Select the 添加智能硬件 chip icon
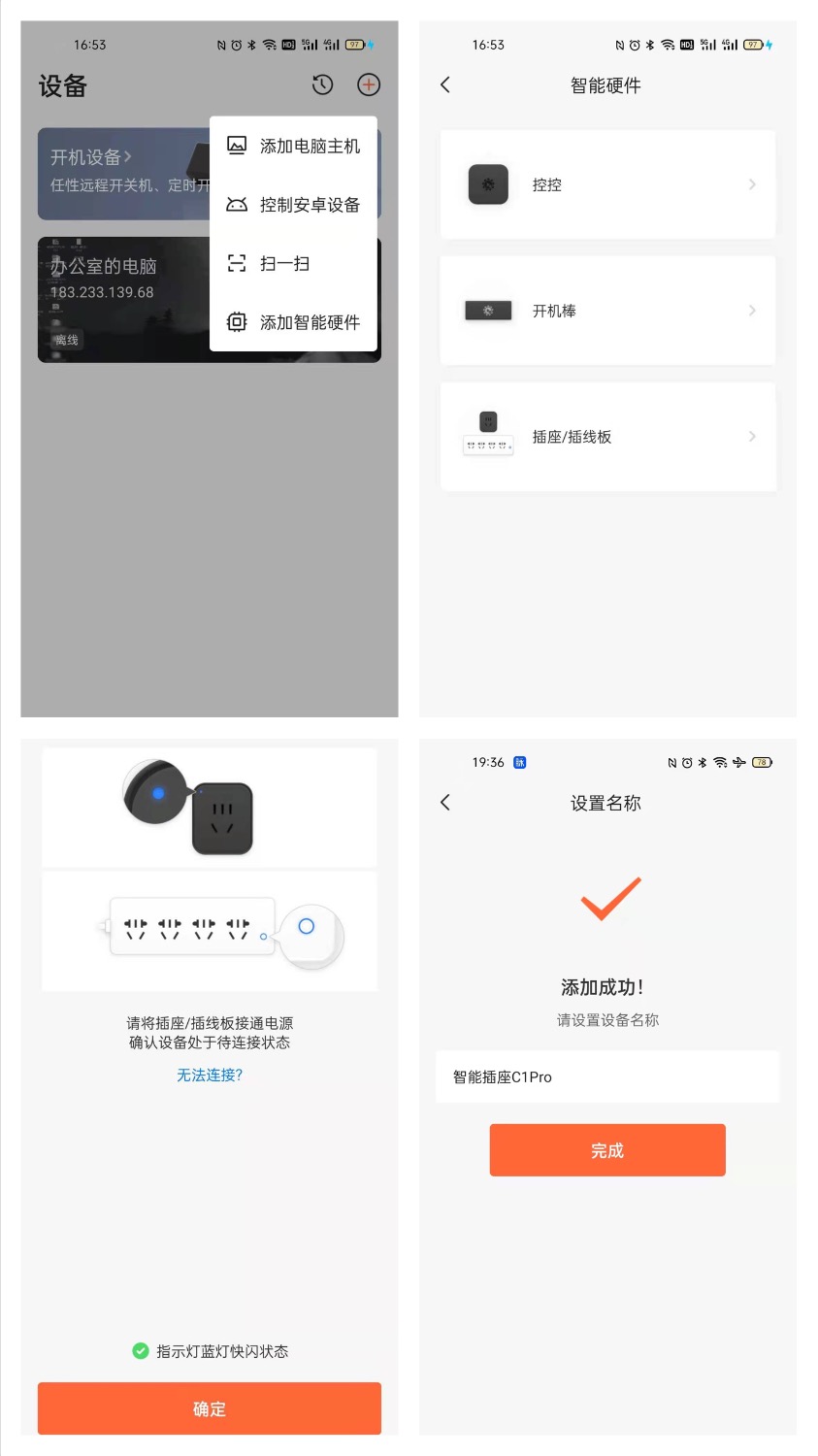Screen dimensions: 818x1456 pyautogui.click(x=236, y=321)
